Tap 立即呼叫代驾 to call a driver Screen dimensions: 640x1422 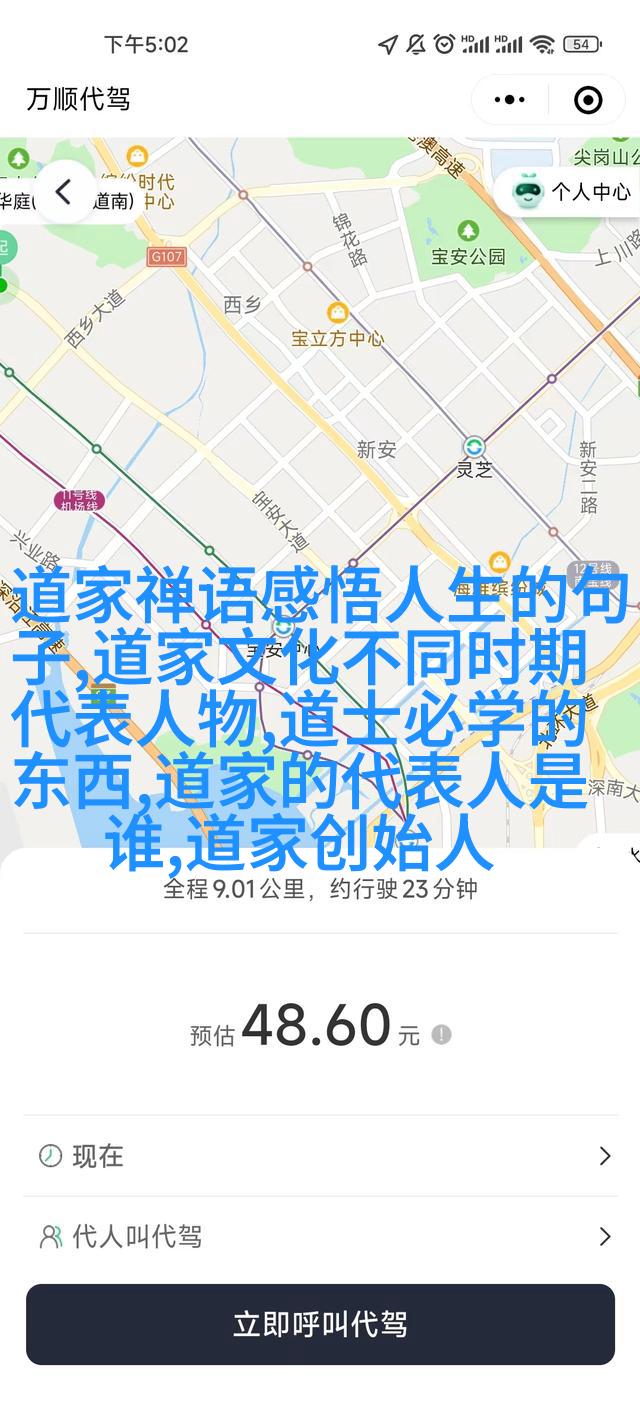coord(320,1324)
